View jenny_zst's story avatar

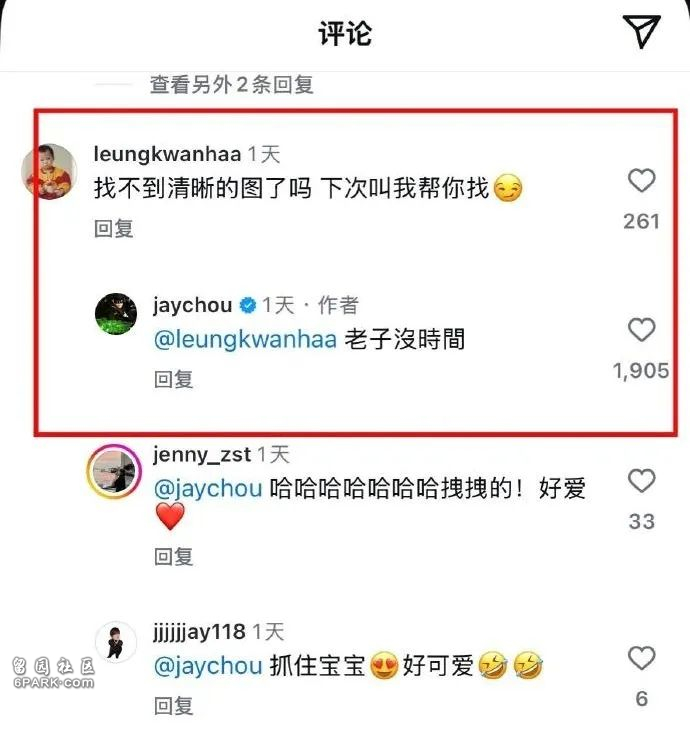112,472
